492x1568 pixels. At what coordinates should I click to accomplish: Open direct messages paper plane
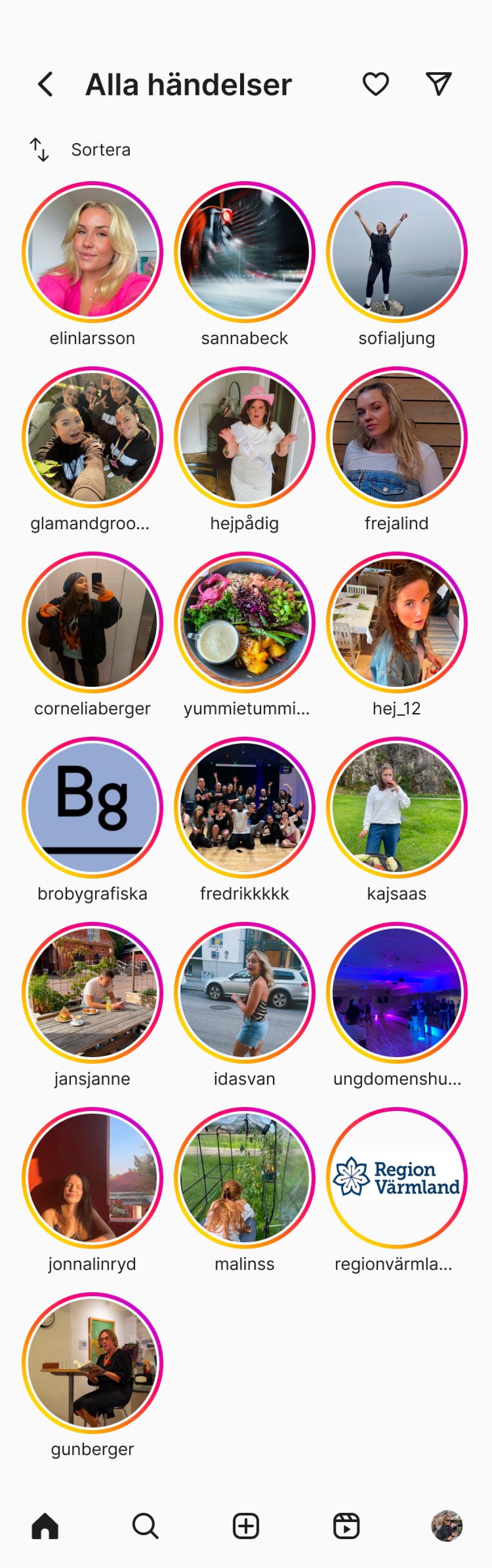(438, 84)
